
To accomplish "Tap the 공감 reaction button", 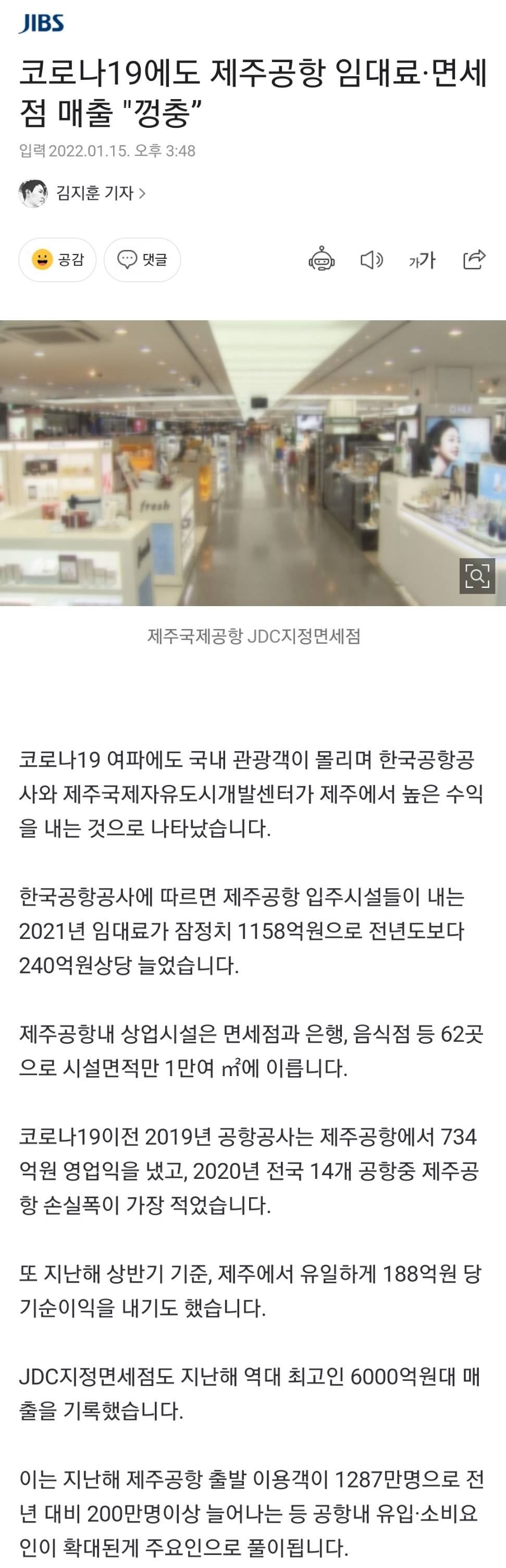I will click(57, 260).
